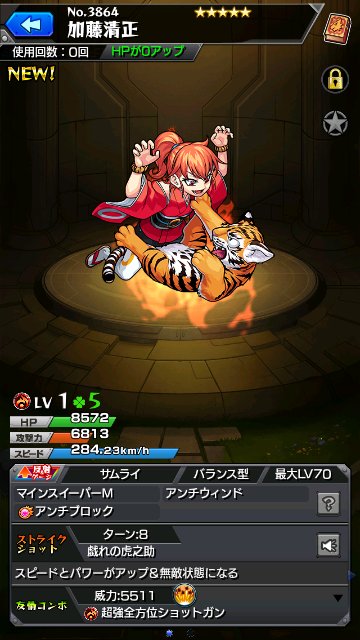Image resolution: width=360 pixels, height=640 pixels.
Task: Play the strike shot voice speaker button
Action: tap(329, 545)
